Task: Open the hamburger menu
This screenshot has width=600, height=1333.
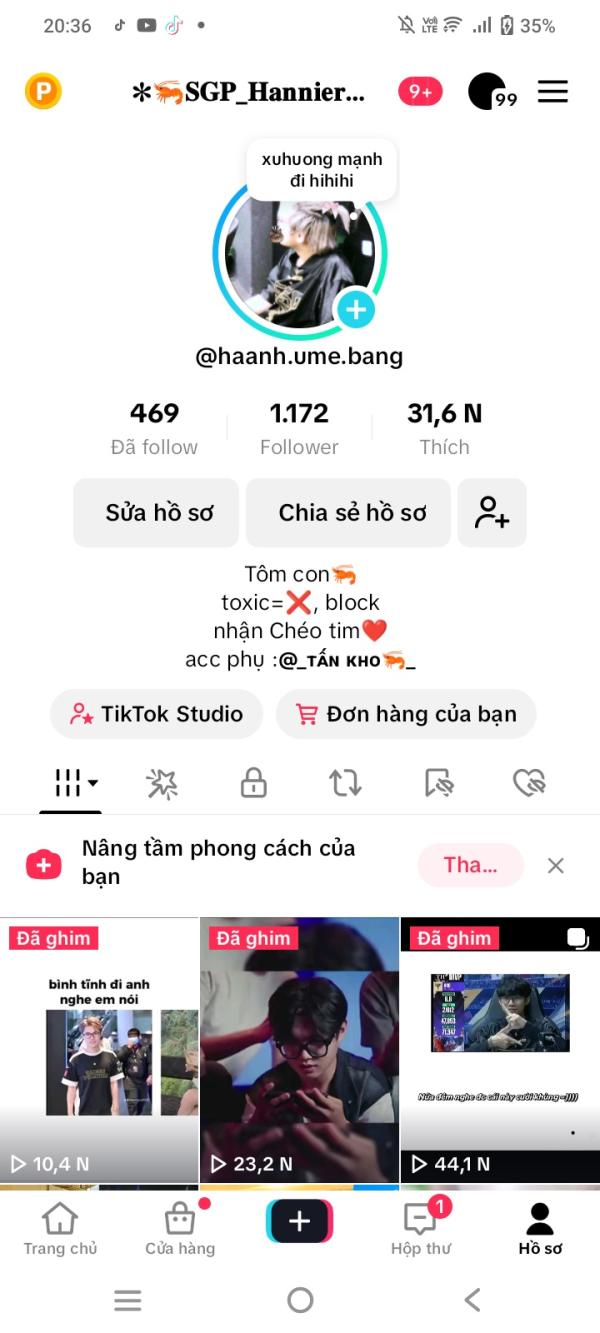Action: [552, 92]
